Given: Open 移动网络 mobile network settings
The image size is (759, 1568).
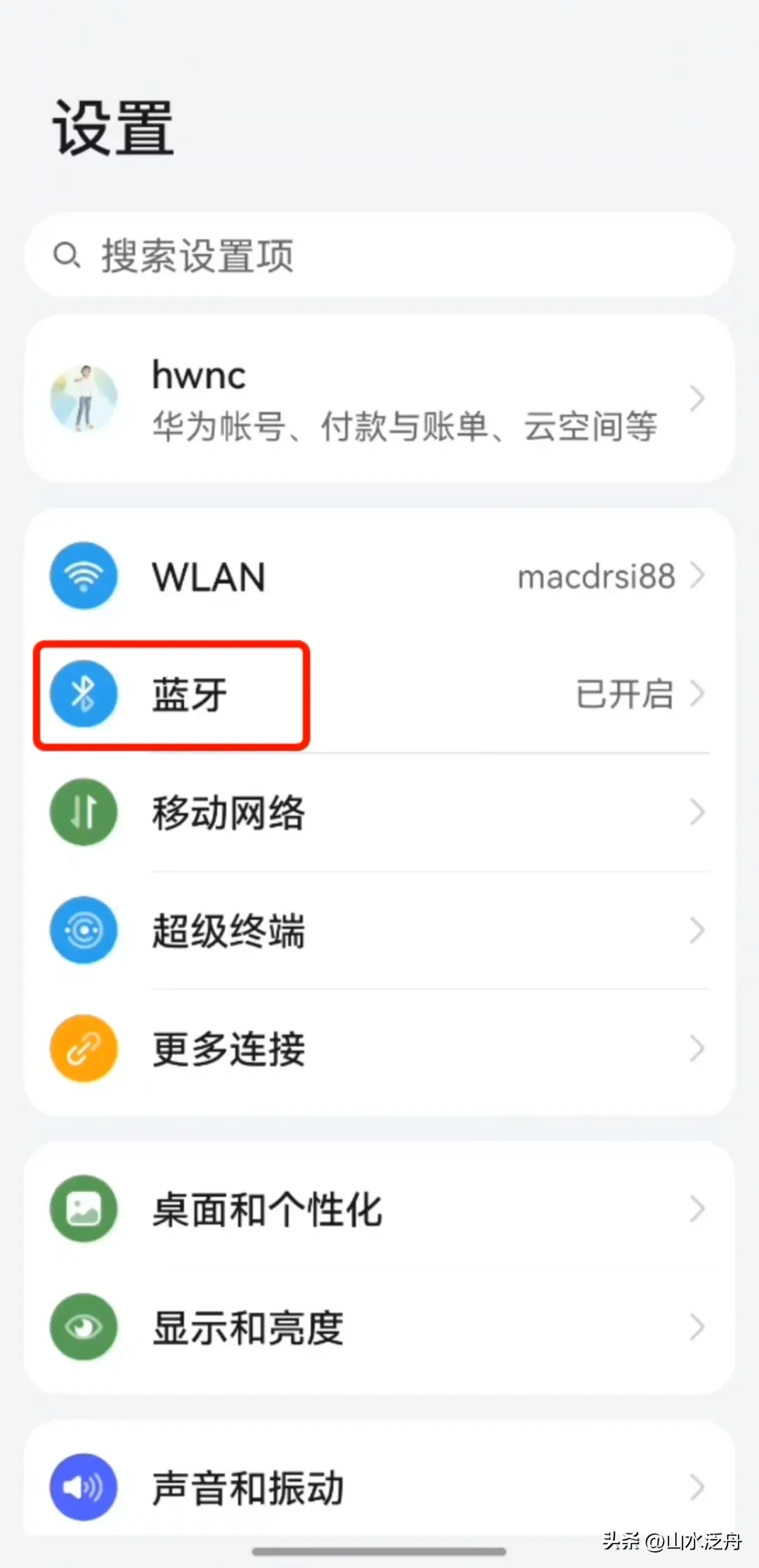Looking at the screenshot, I should click(x=379, y=812).
